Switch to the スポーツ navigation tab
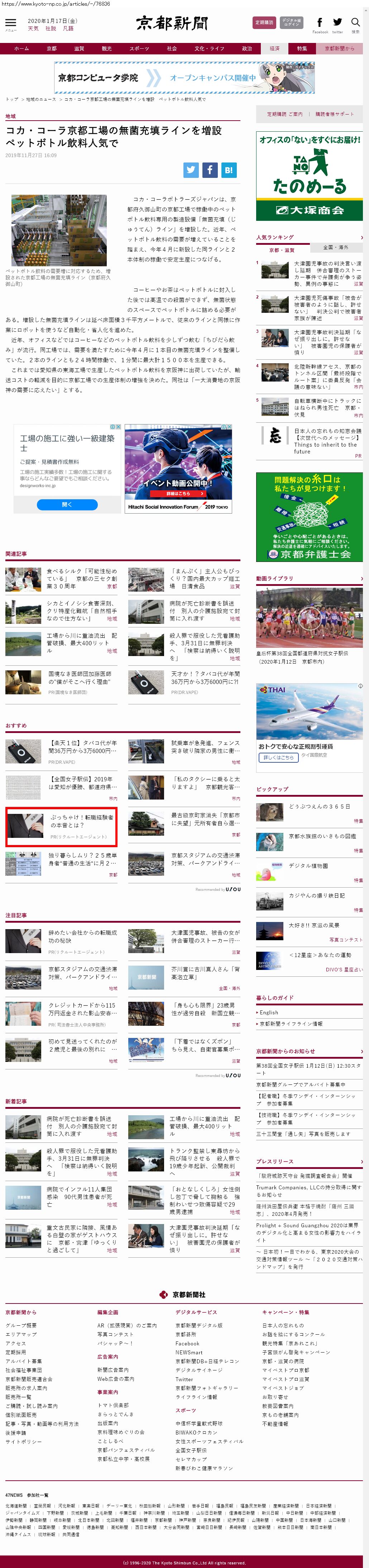The height and width of the screenshot is (1568, 369). pyautogui.click(x=139, y=49)
